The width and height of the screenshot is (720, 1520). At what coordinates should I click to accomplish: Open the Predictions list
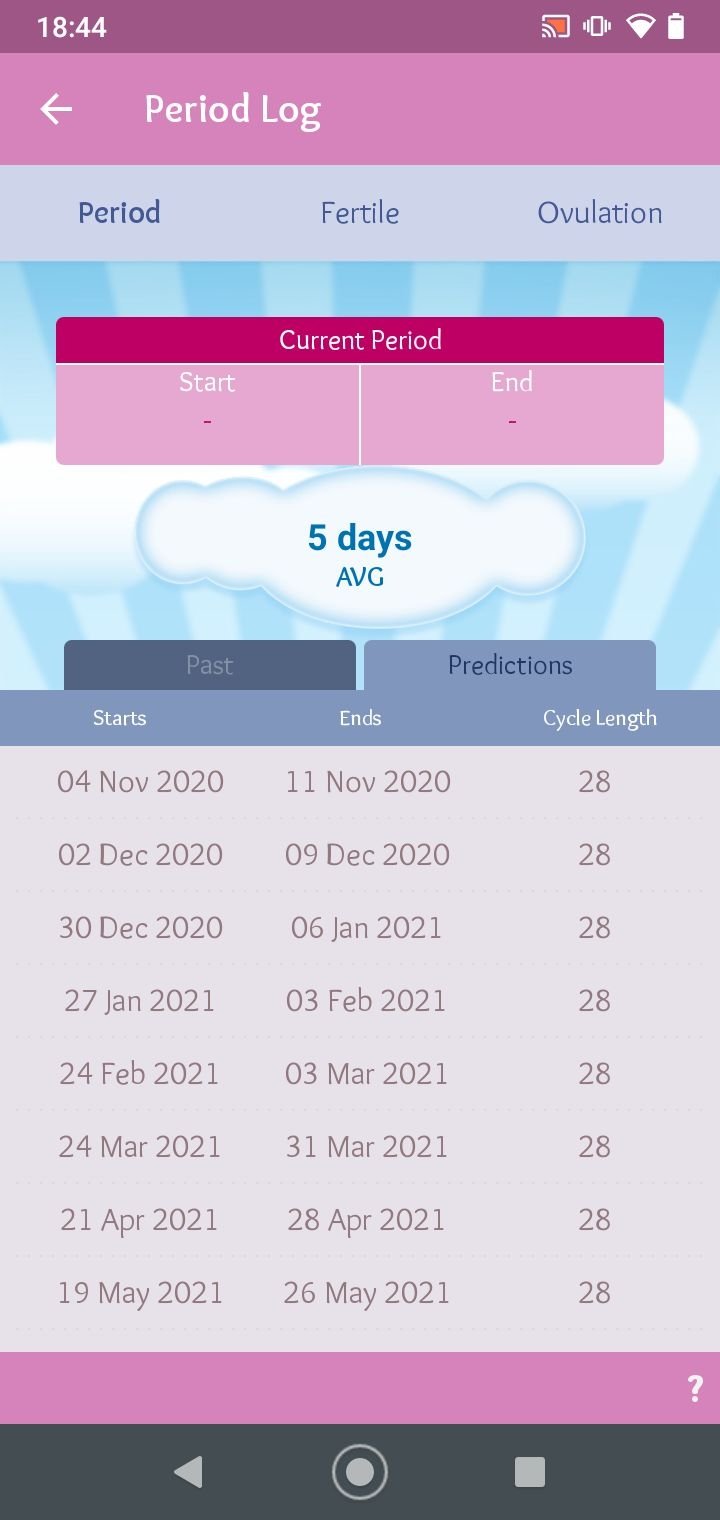tap(510, 665)
